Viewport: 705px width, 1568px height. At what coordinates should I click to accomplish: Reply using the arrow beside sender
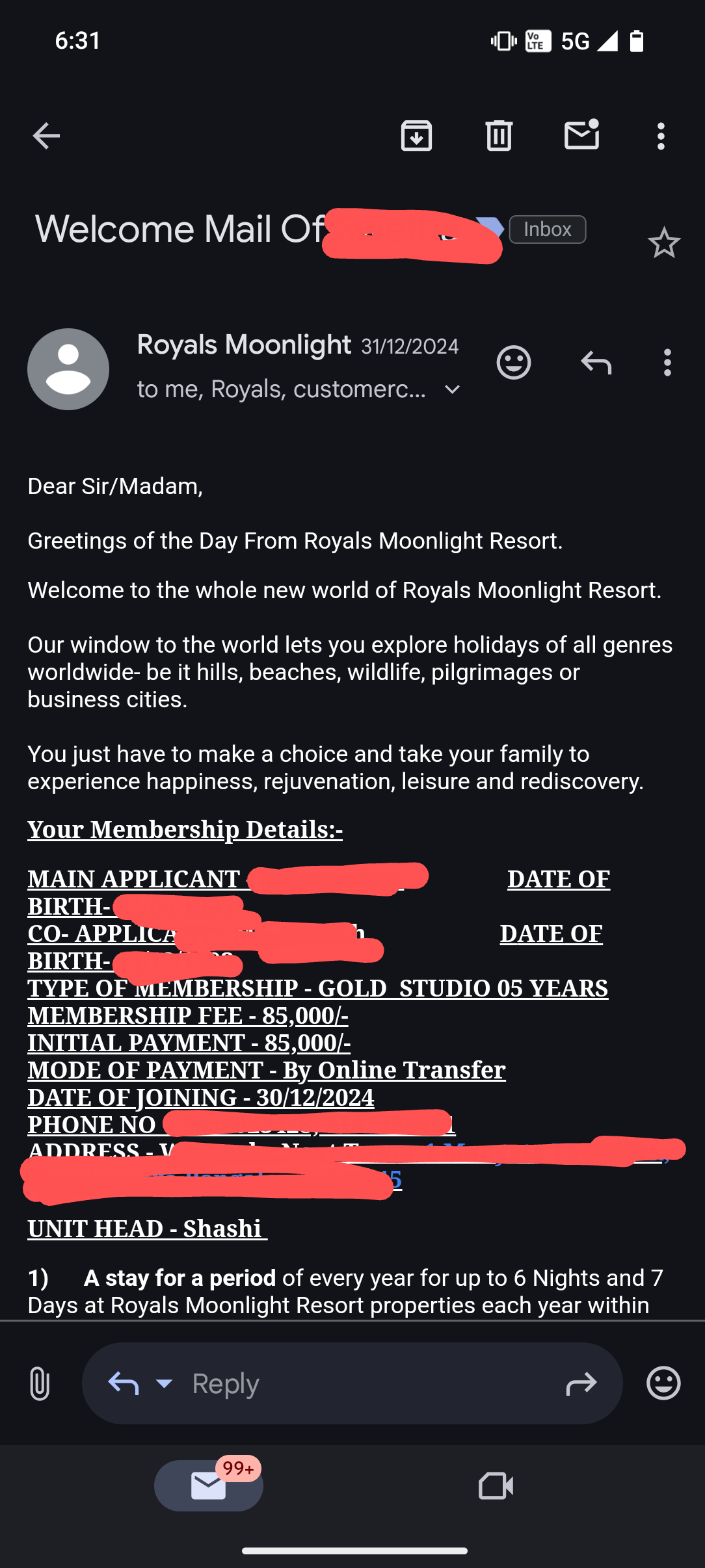click(x=596, y=362)
